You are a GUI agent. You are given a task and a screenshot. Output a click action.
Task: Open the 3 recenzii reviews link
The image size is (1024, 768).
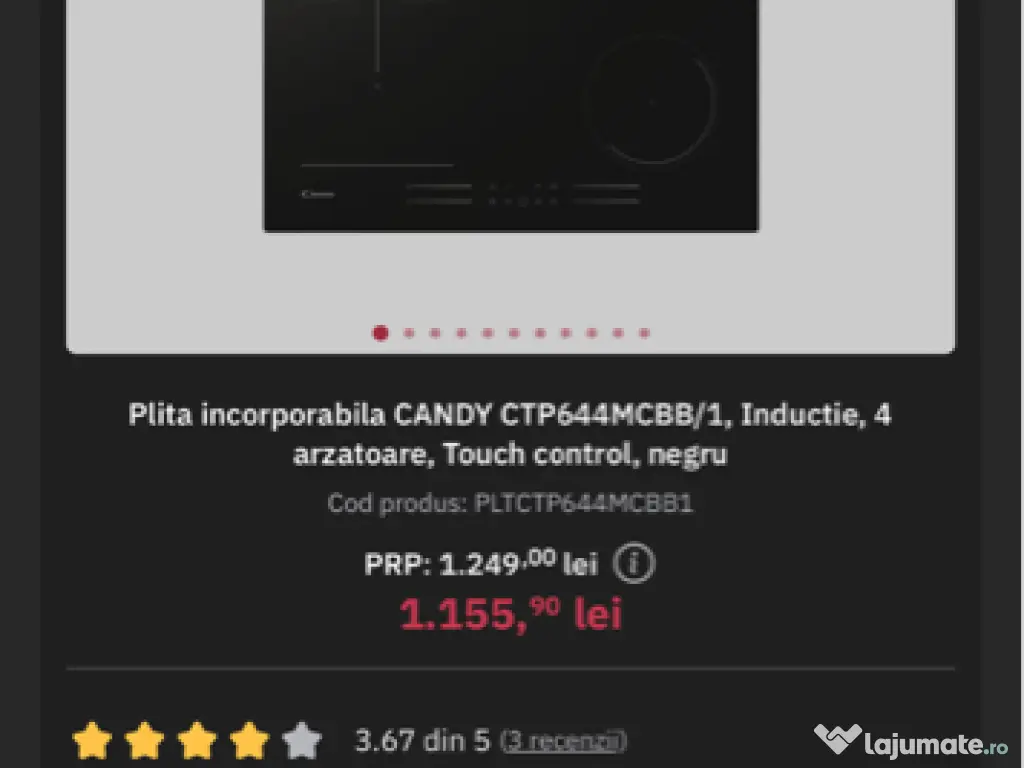click(564, 741)
